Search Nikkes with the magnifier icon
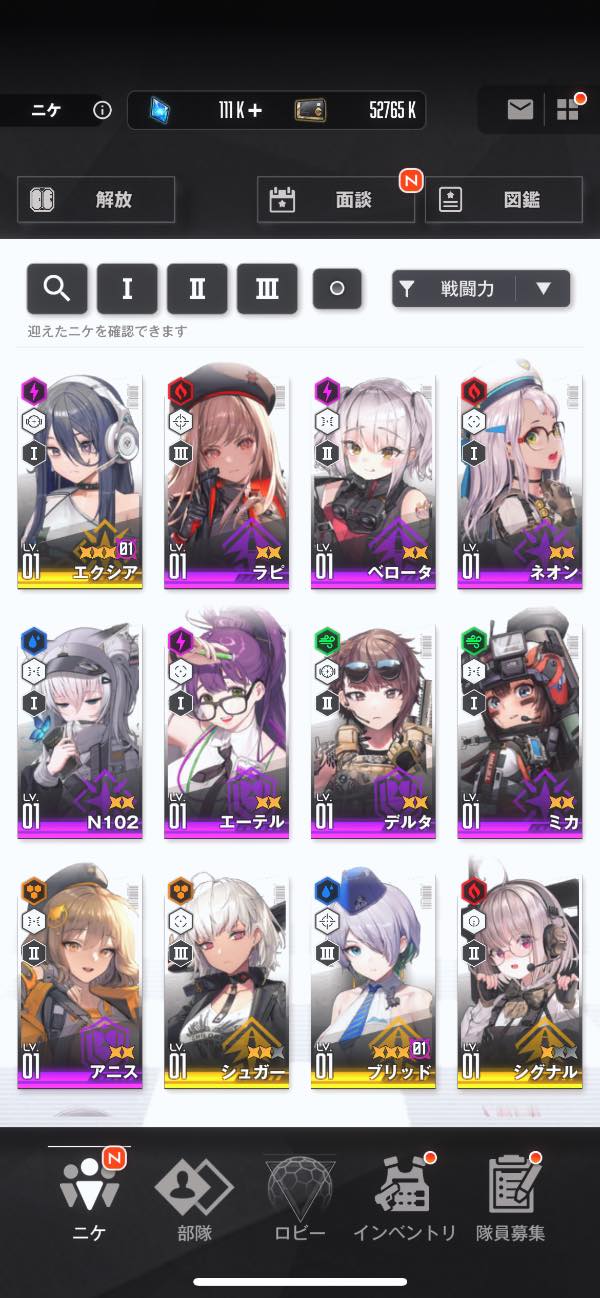Viewport: 600px width, 1298px height. [x=57, y=289]
